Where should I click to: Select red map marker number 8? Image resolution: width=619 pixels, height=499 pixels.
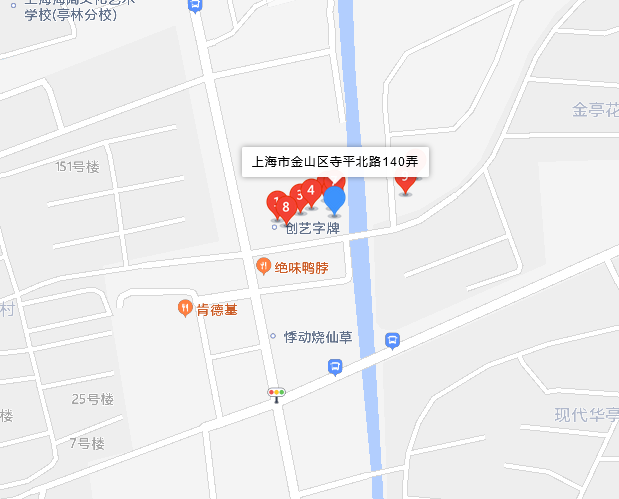[x=286, y=208]
